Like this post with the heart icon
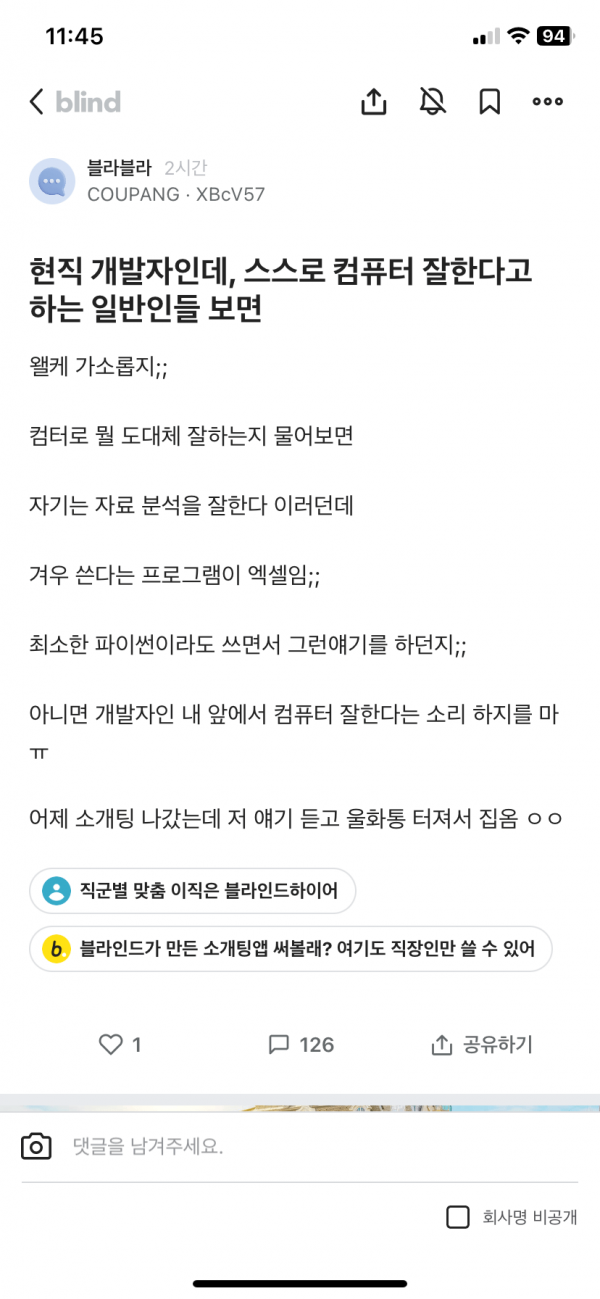600x1299 pixels. coord(111,1044)
